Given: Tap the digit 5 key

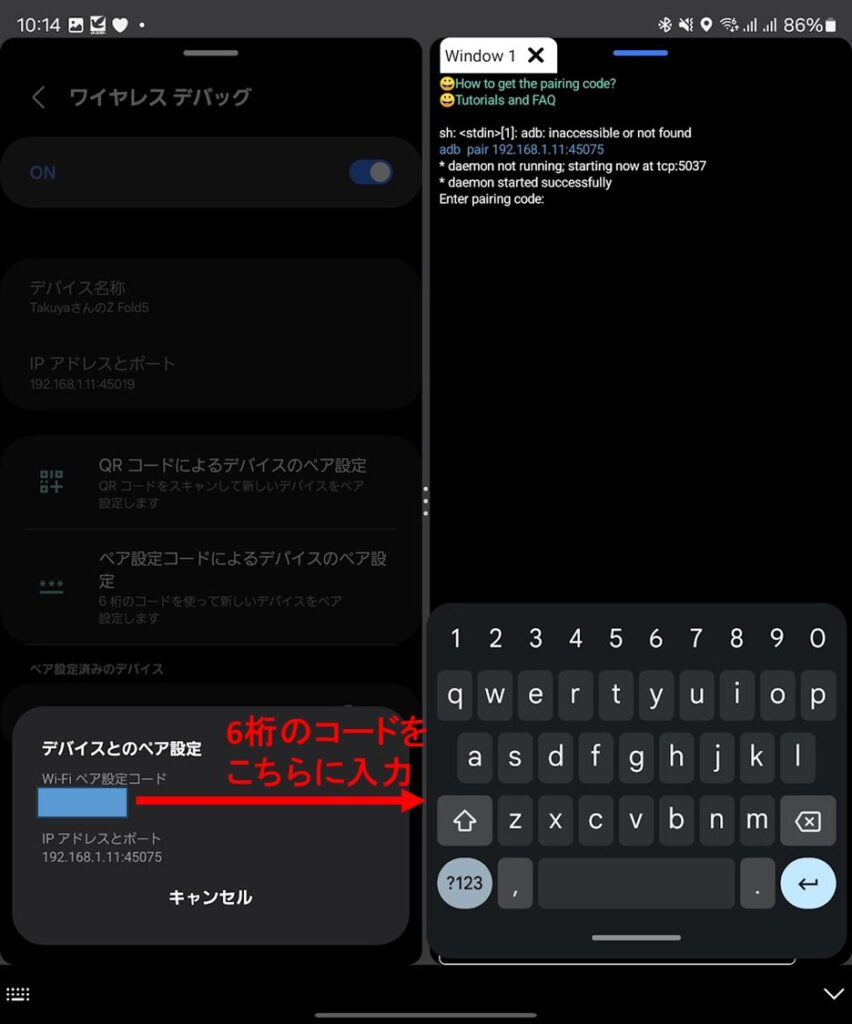Looking at the screenshot, I should [x=616, y=638].
